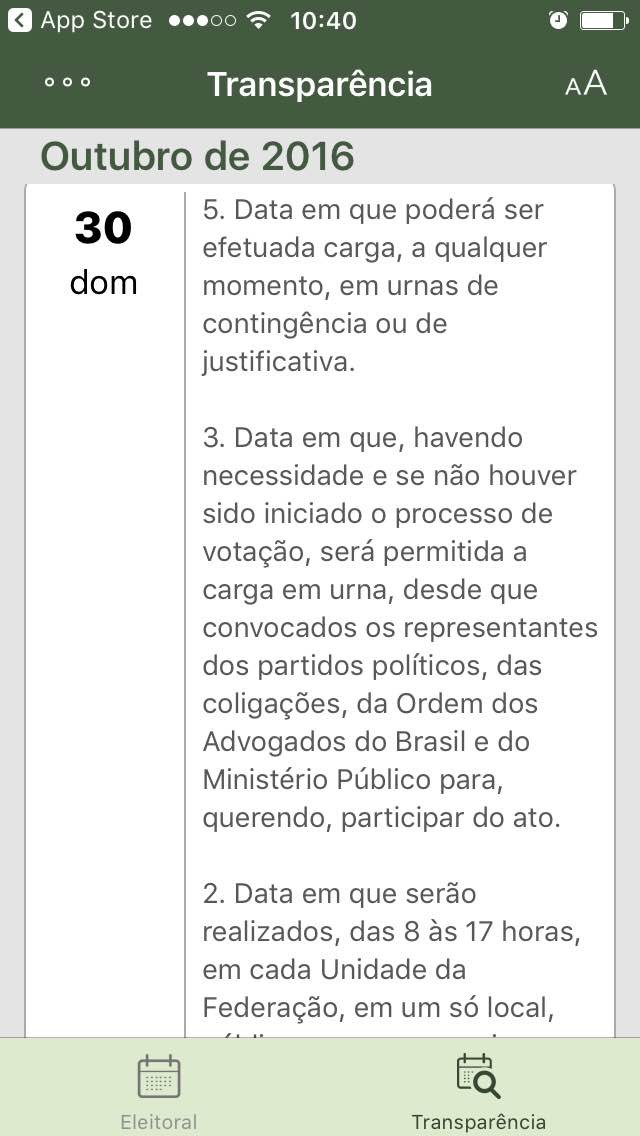Image resolution: width=640 pixels, height=1136 pixels.
Task: Switch to the Eleitoral tab
Action: point(159,1090)
